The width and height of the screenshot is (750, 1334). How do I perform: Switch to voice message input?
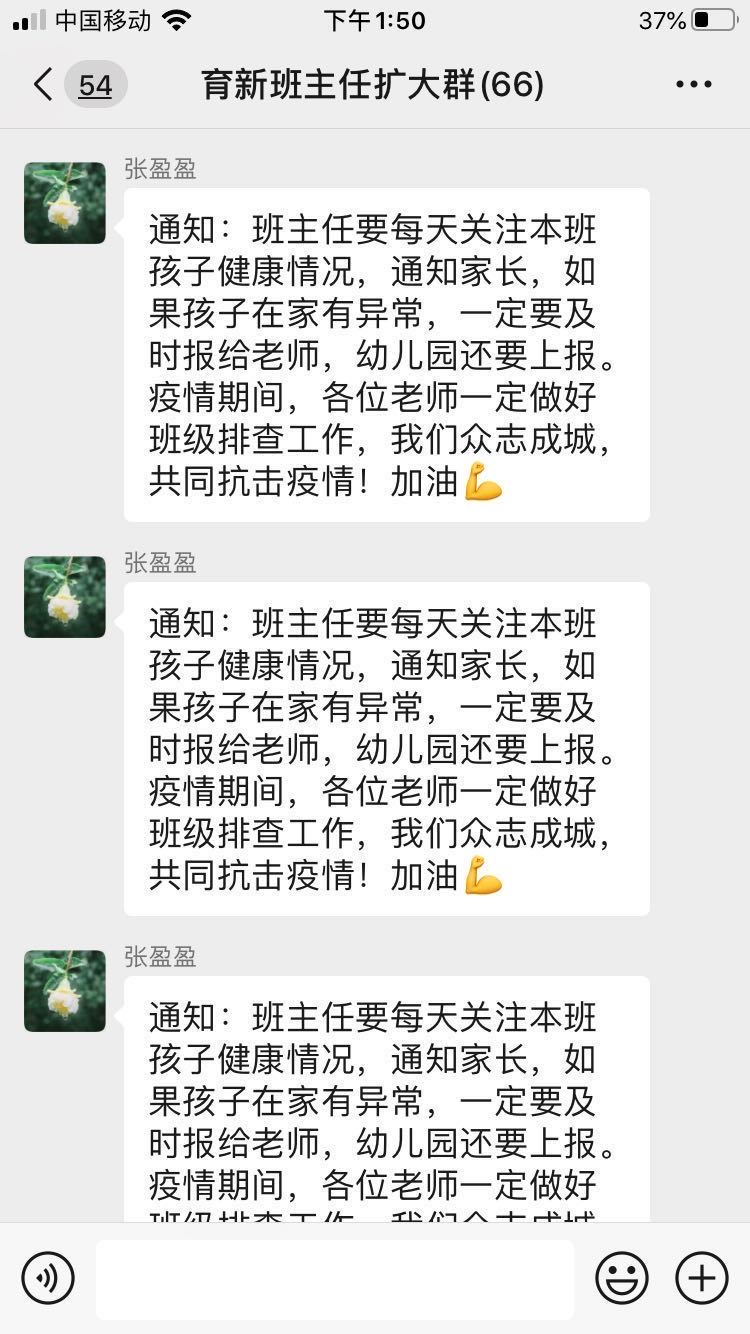point(48,1278)
